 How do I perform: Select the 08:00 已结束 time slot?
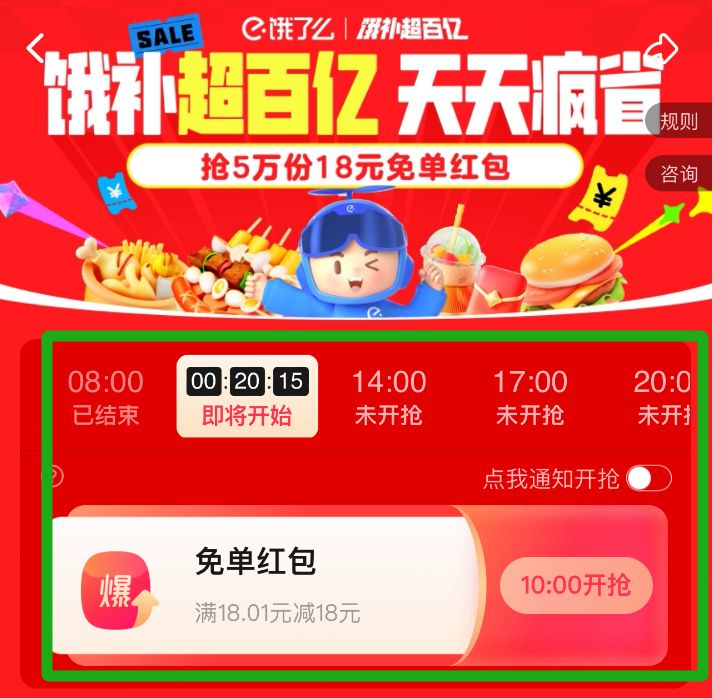pos(105,397)
